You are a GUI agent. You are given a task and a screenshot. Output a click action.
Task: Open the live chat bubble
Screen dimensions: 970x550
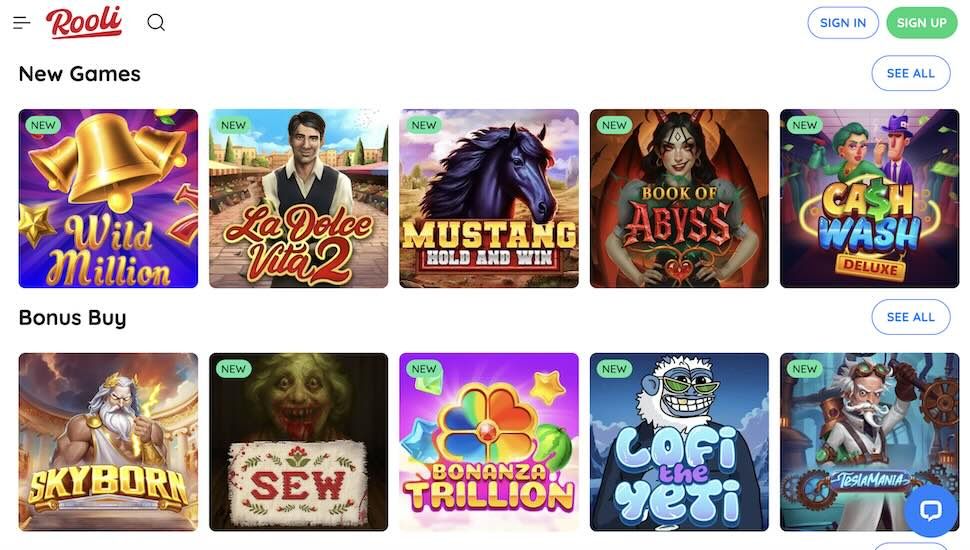[x=930, y=511]
